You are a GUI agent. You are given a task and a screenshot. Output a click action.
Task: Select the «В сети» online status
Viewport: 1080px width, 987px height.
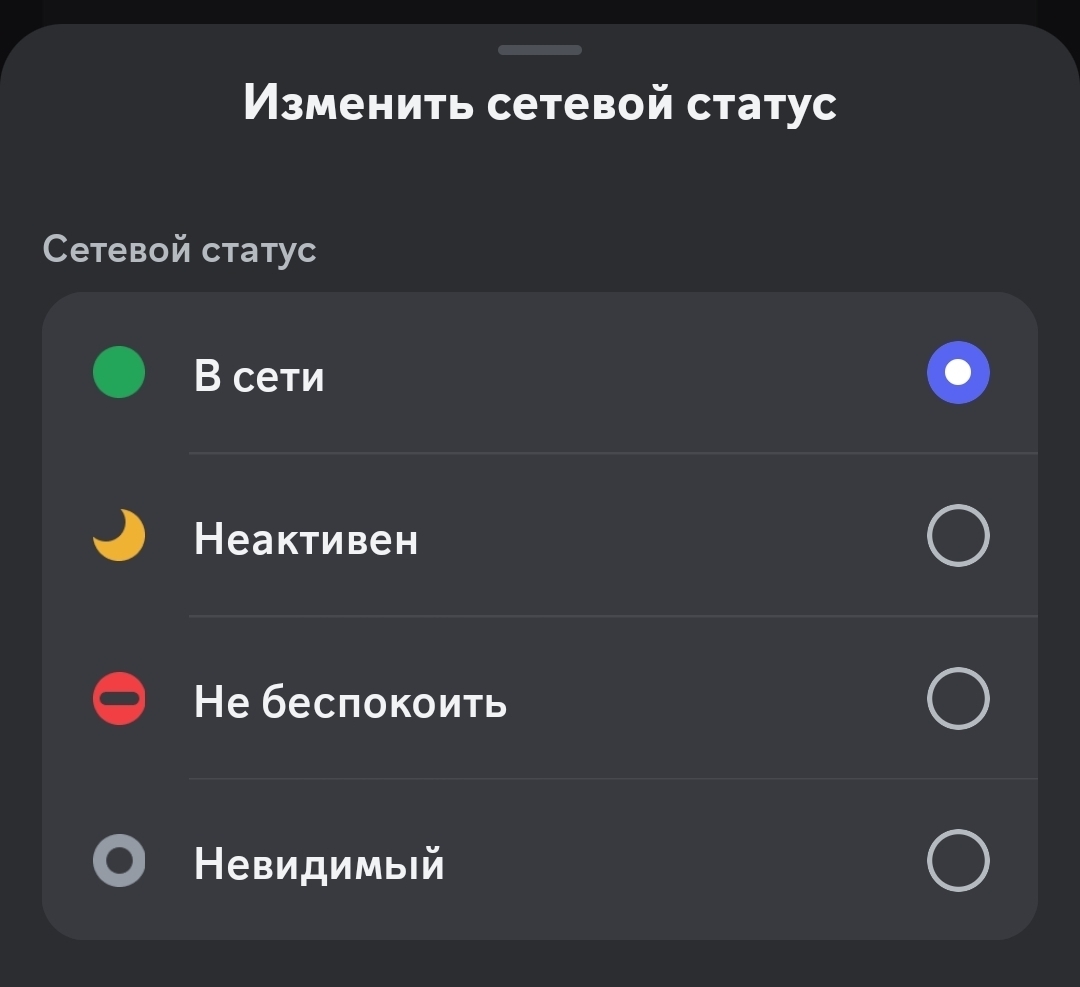pyautogui.click(x=957, y=373)
